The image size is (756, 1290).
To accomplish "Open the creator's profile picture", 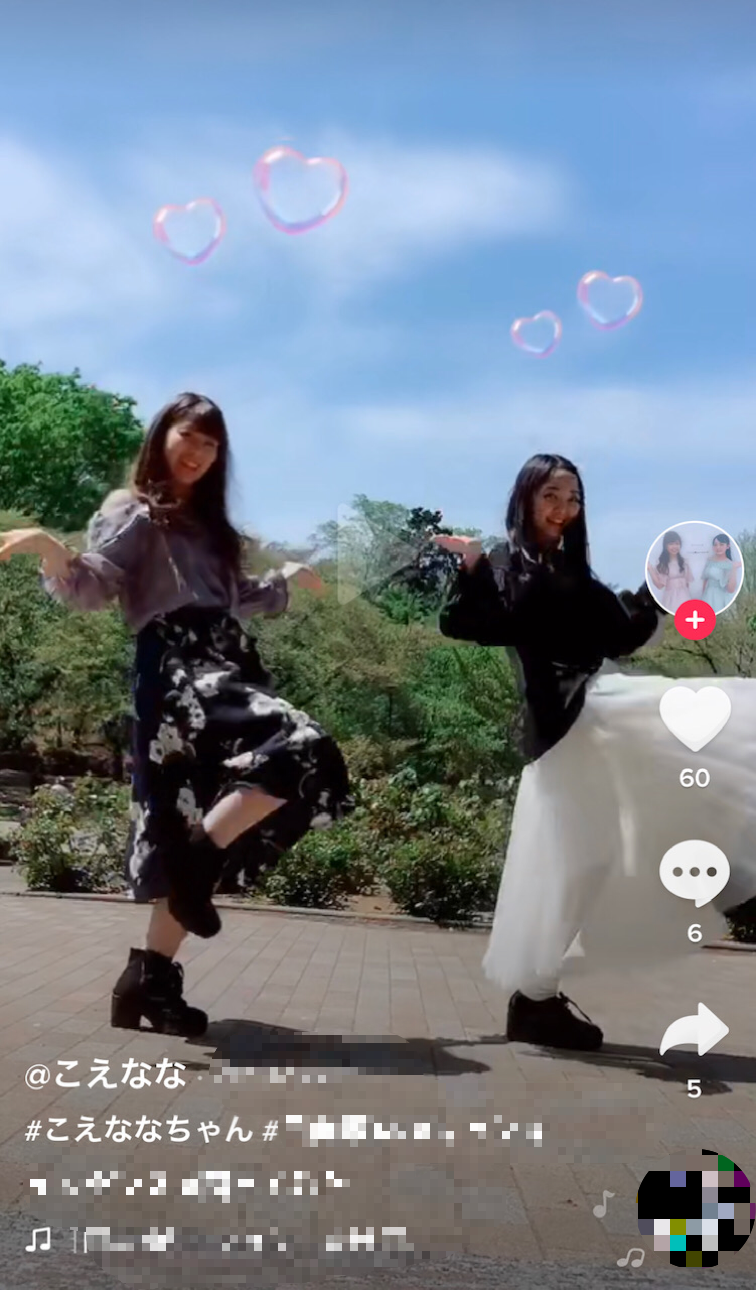I will tap(694, 569).
